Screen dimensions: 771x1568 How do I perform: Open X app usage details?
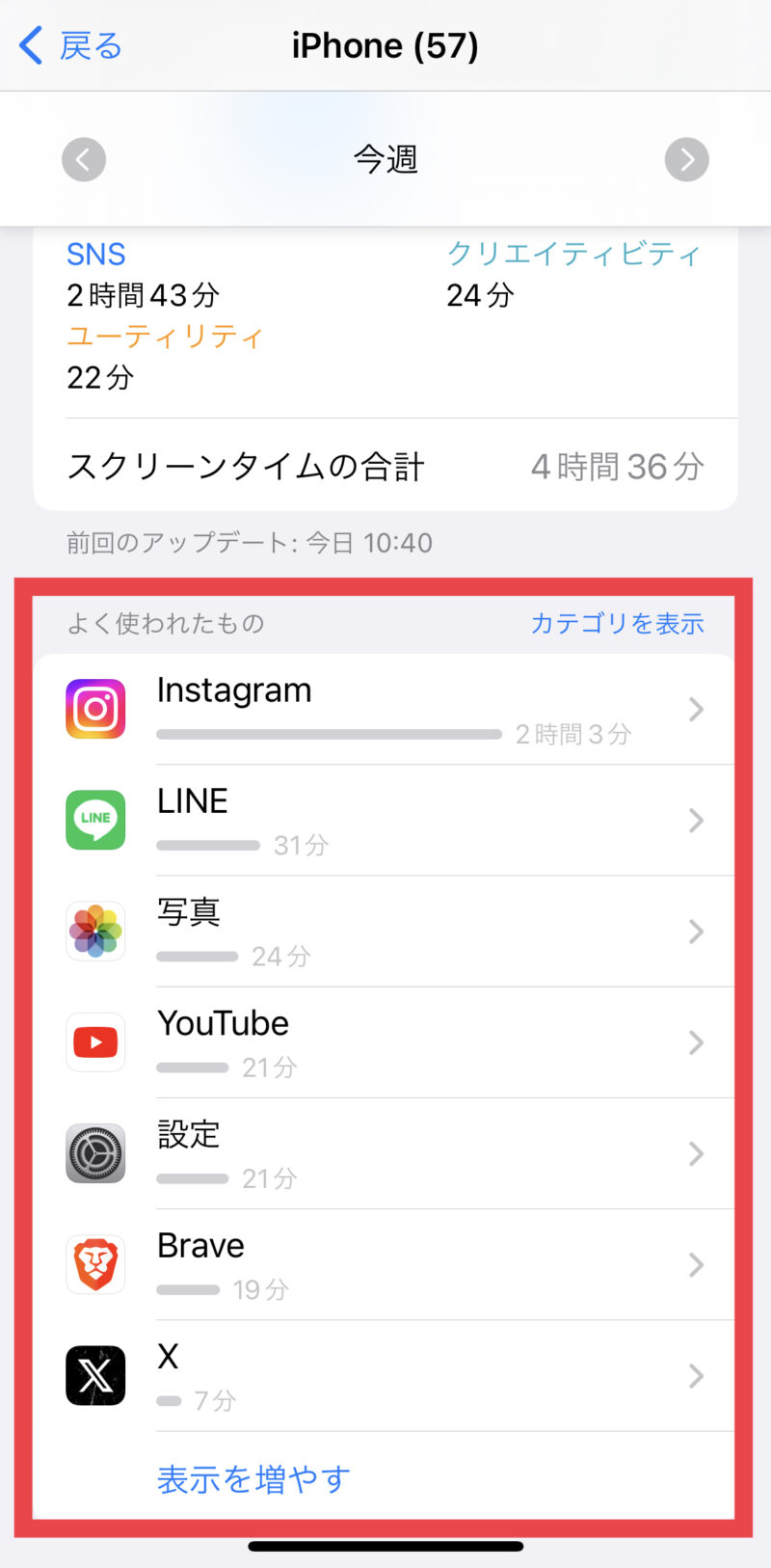pos(385,1375)
